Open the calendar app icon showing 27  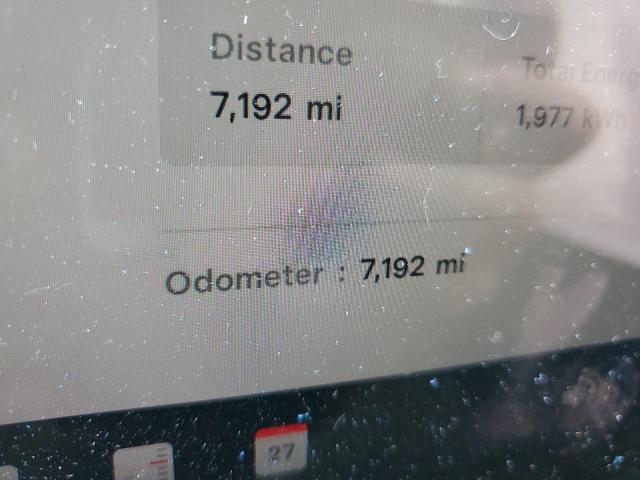point(282,453)
